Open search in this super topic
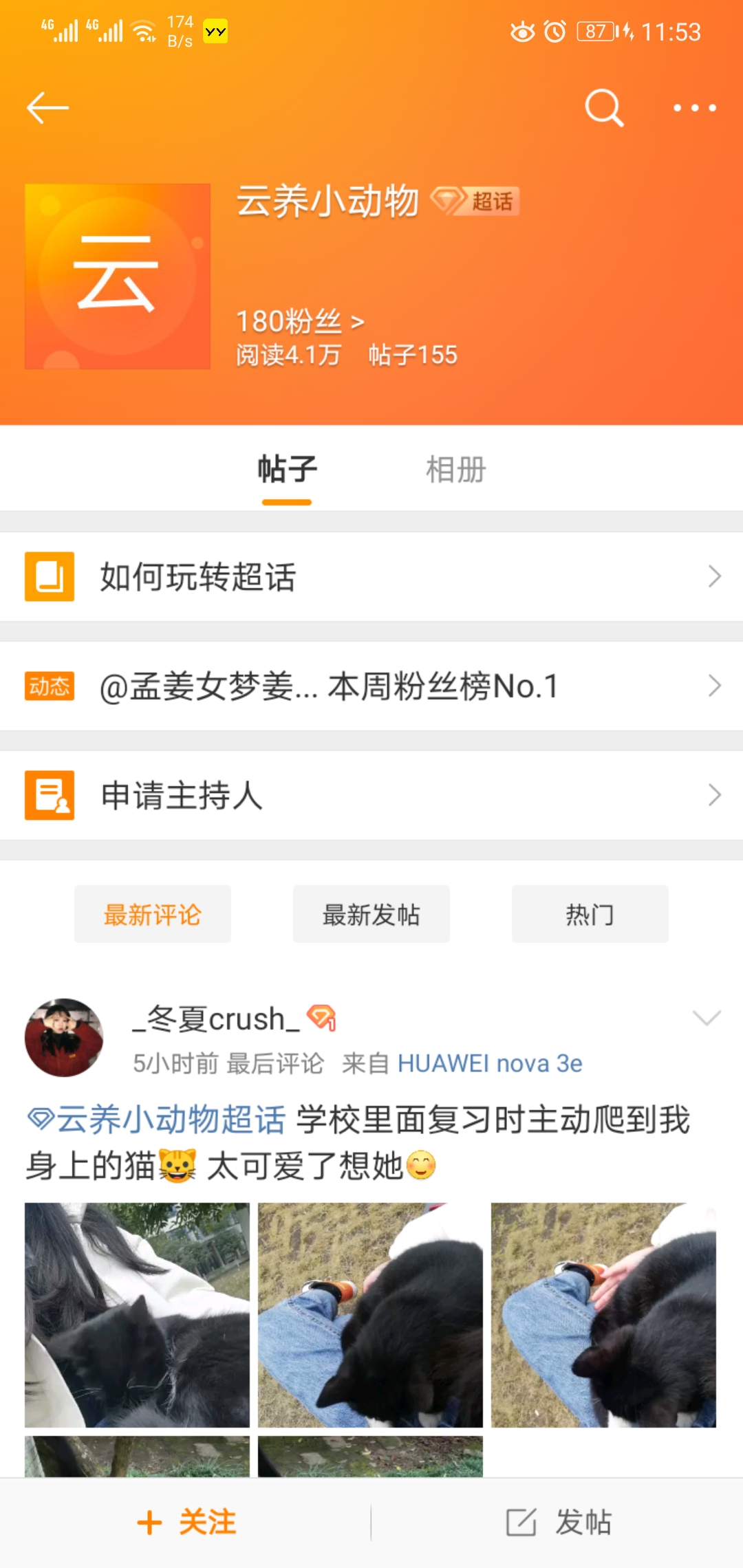743x1568 pixels. [x=604, y=108]
